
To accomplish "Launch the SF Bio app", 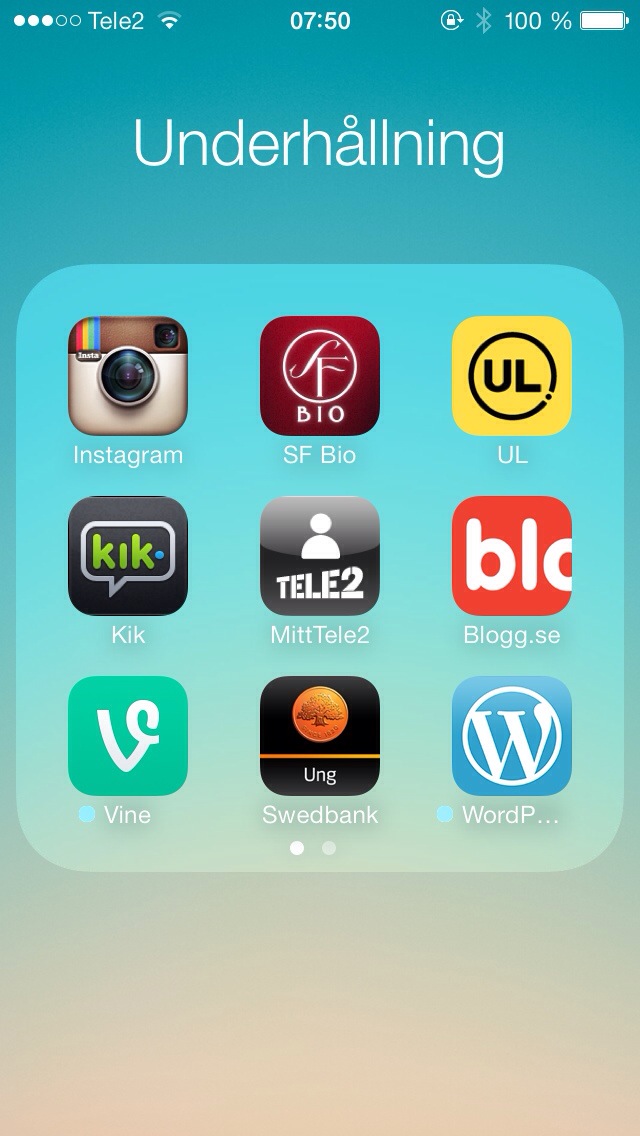I will (320, 376).
